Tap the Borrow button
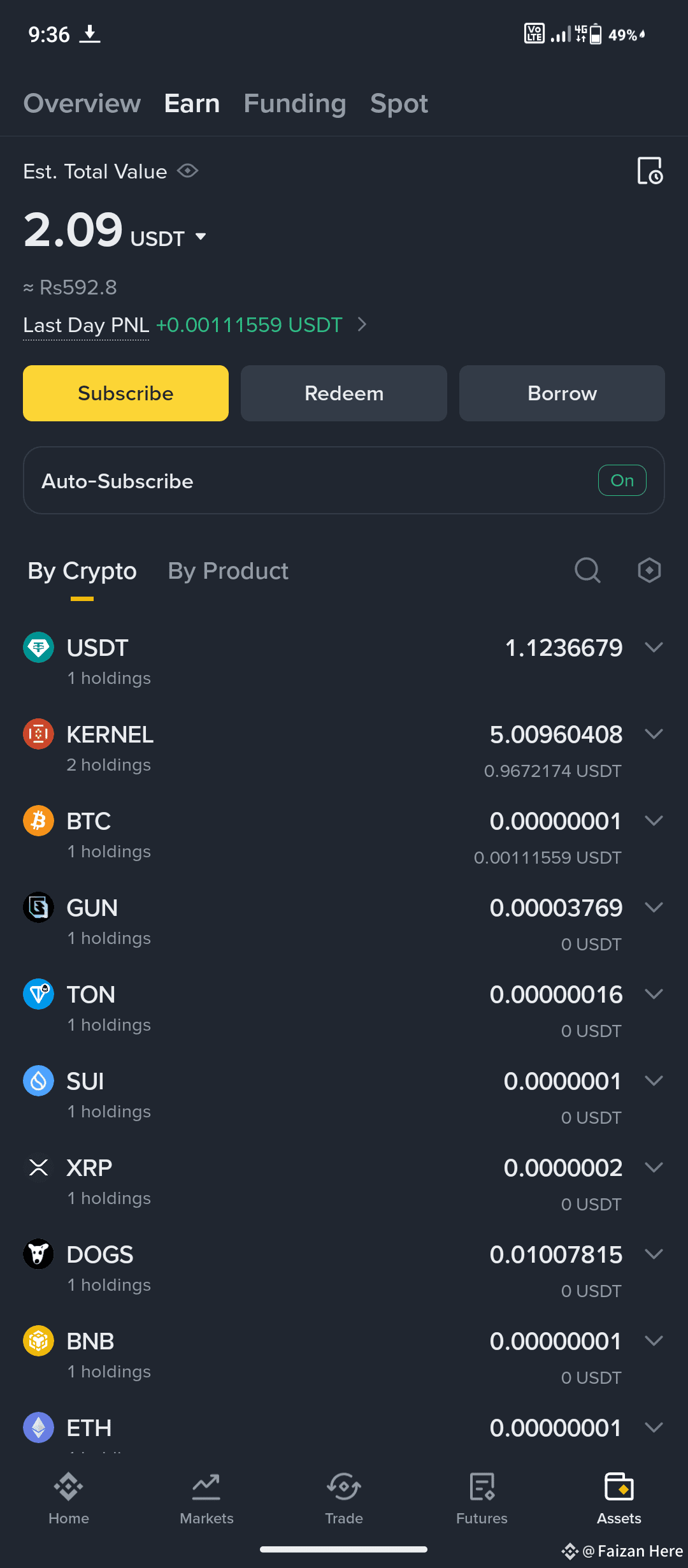The height and width of the screenshot is (1568, 688). click(562, 393)
